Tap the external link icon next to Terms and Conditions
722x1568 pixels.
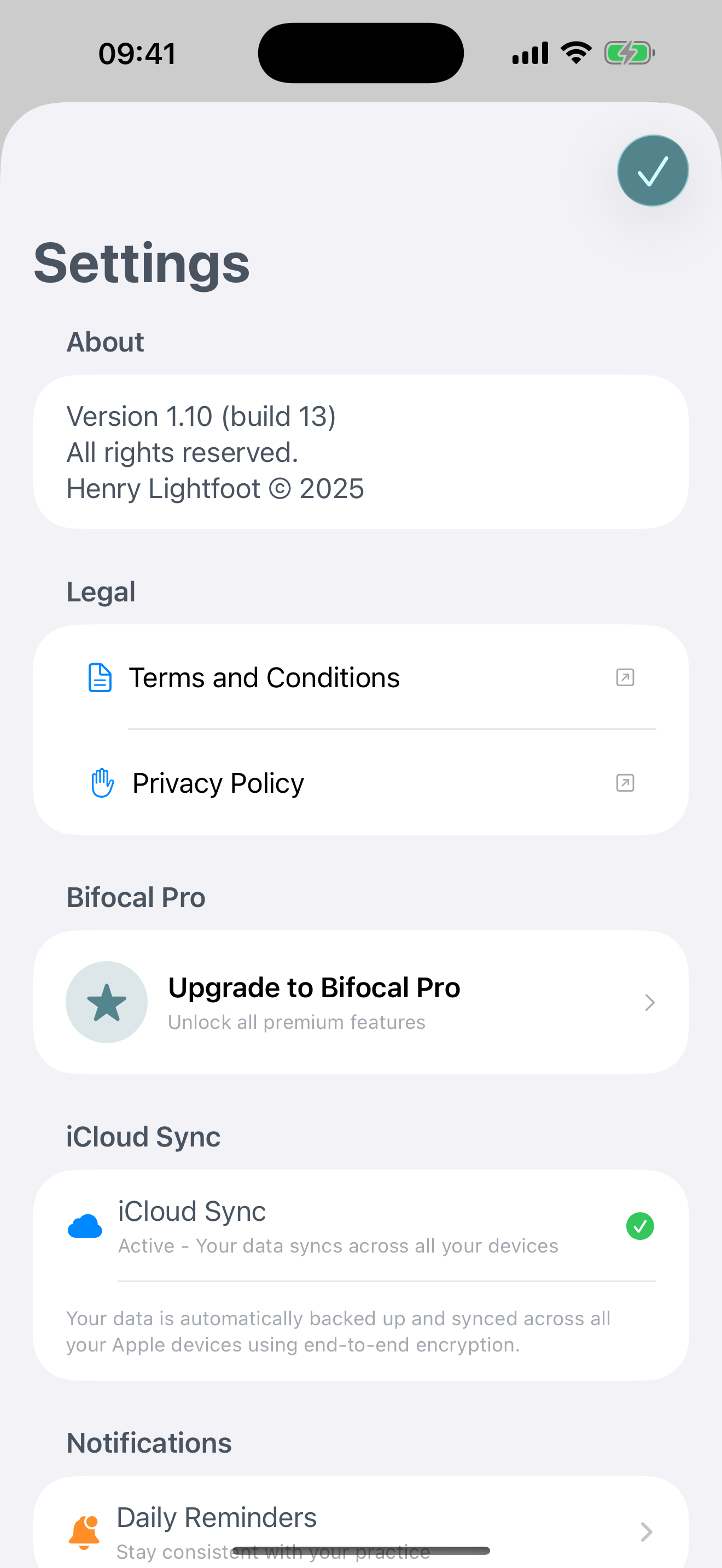coord(624,677)
